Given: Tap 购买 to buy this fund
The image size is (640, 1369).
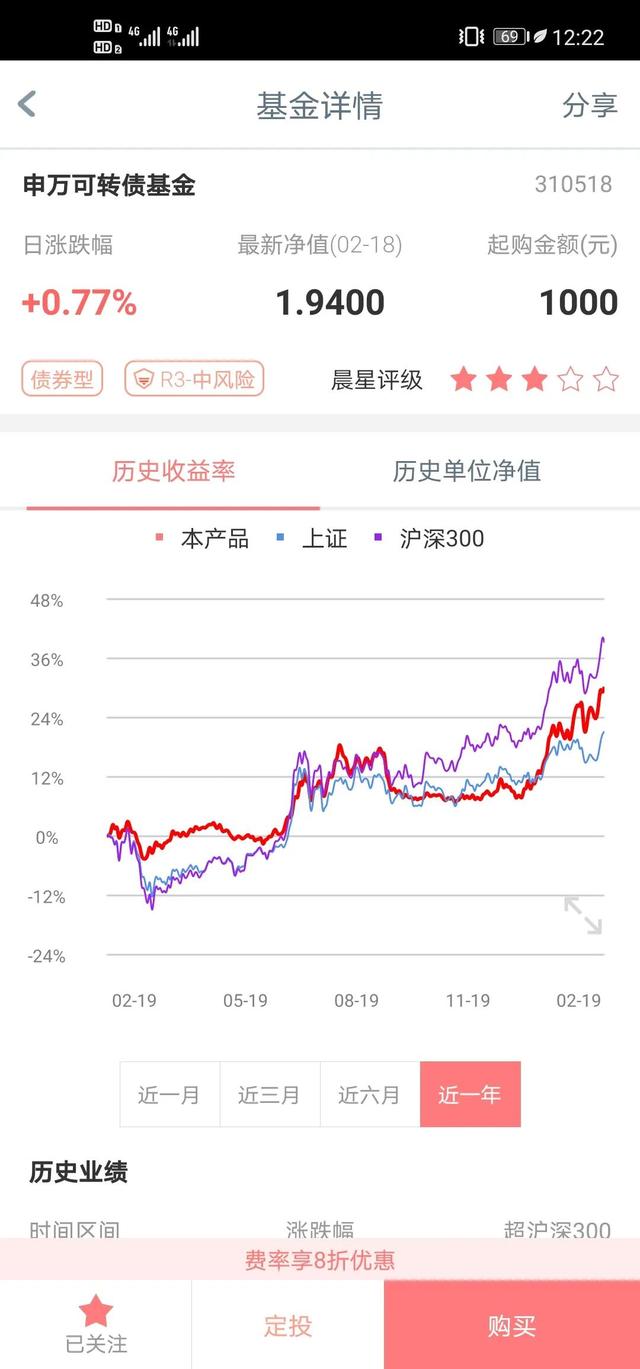Looking at the screenshot, I should (512, 1326).
